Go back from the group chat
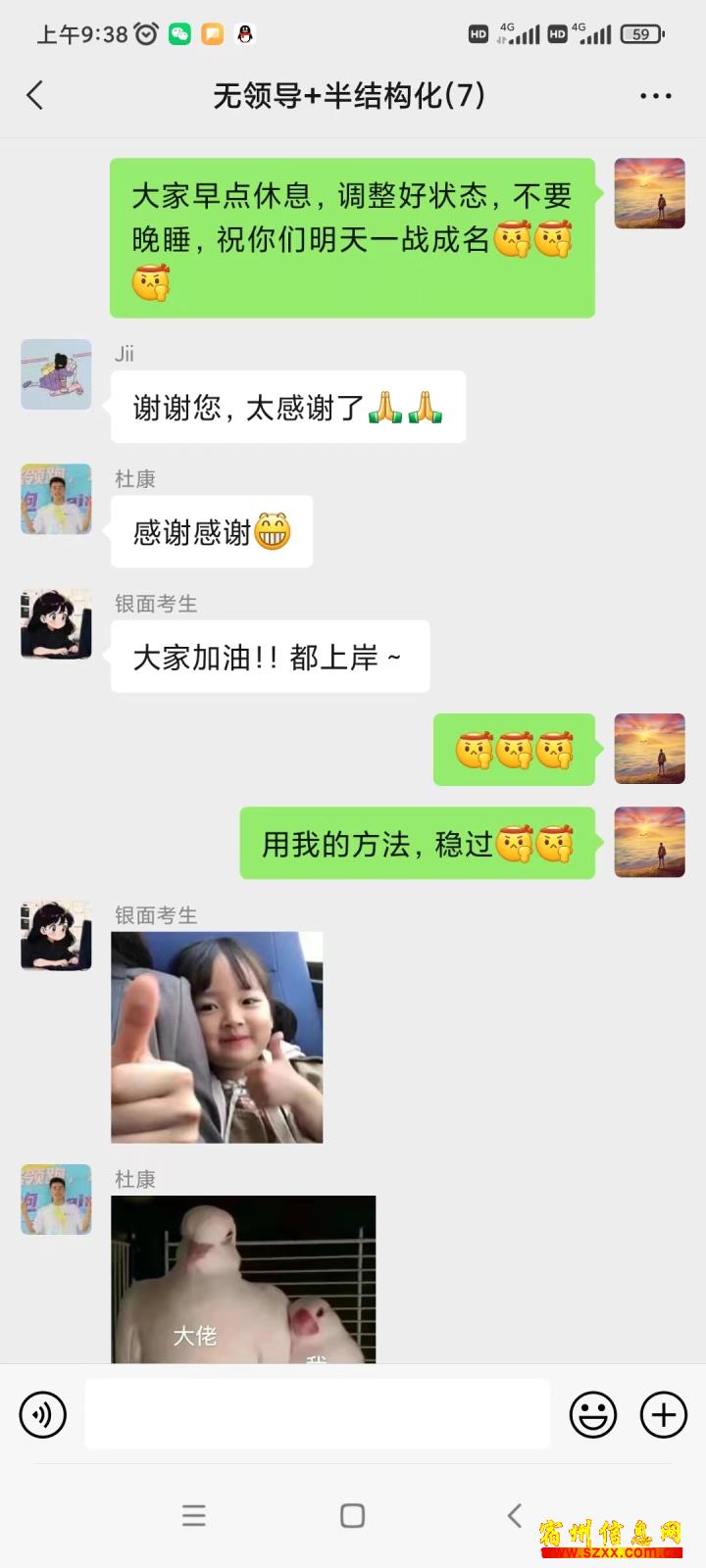This screenshot has height=1568, width=706. 35,96
